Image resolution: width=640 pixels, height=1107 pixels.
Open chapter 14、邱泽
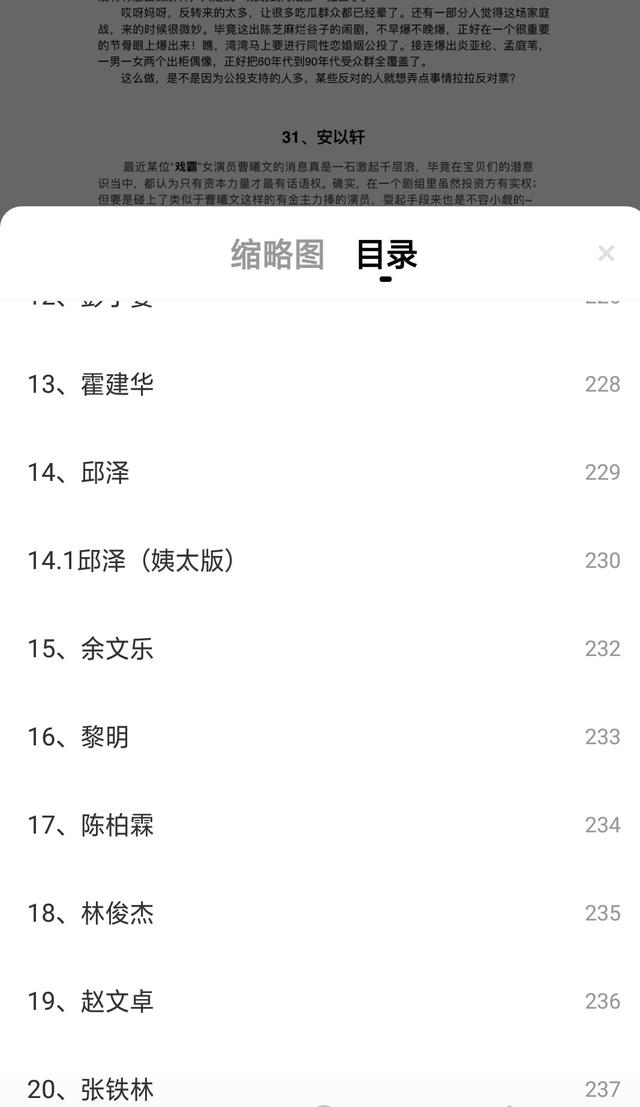pos(320,472)
